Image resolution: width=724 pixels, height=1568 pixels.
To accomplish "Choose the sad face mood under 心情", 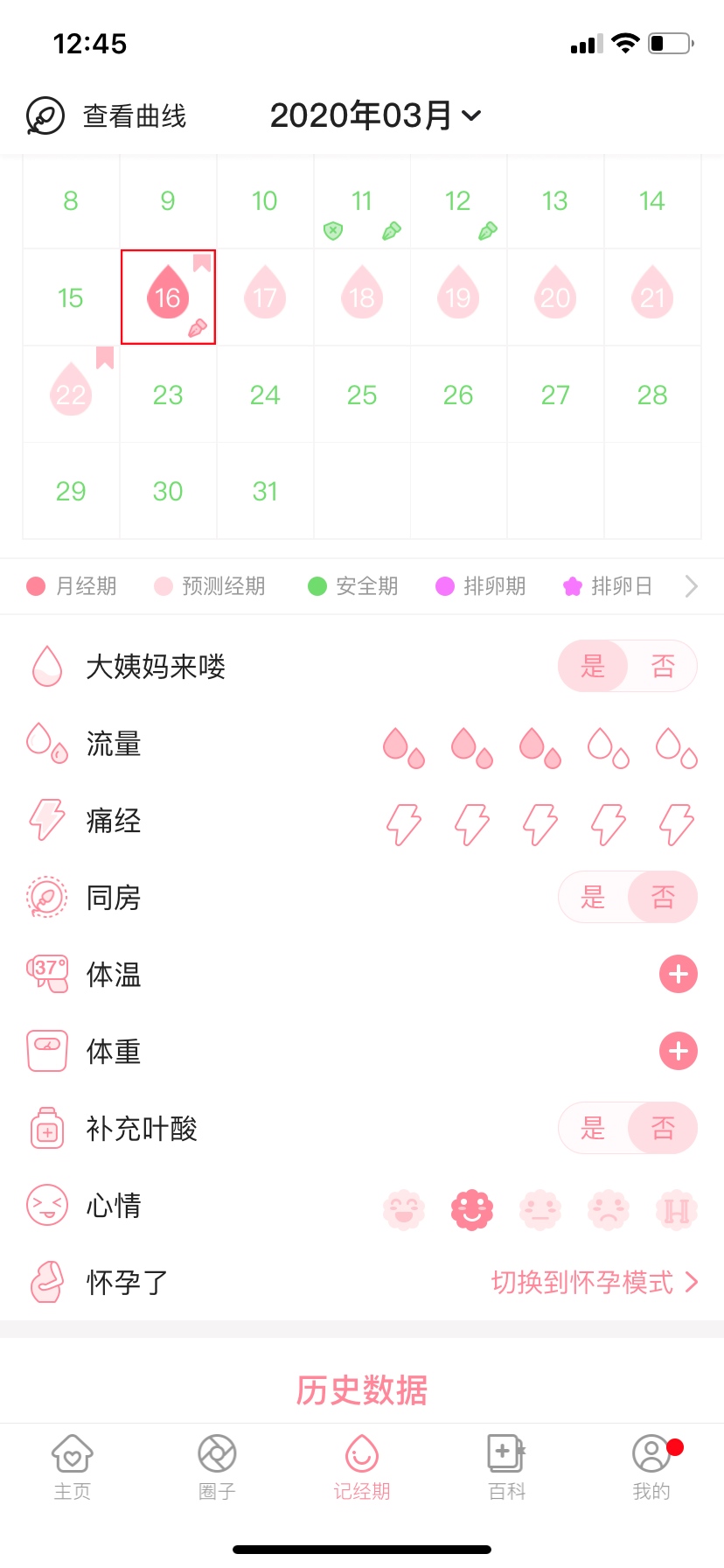I will 609,1210.
